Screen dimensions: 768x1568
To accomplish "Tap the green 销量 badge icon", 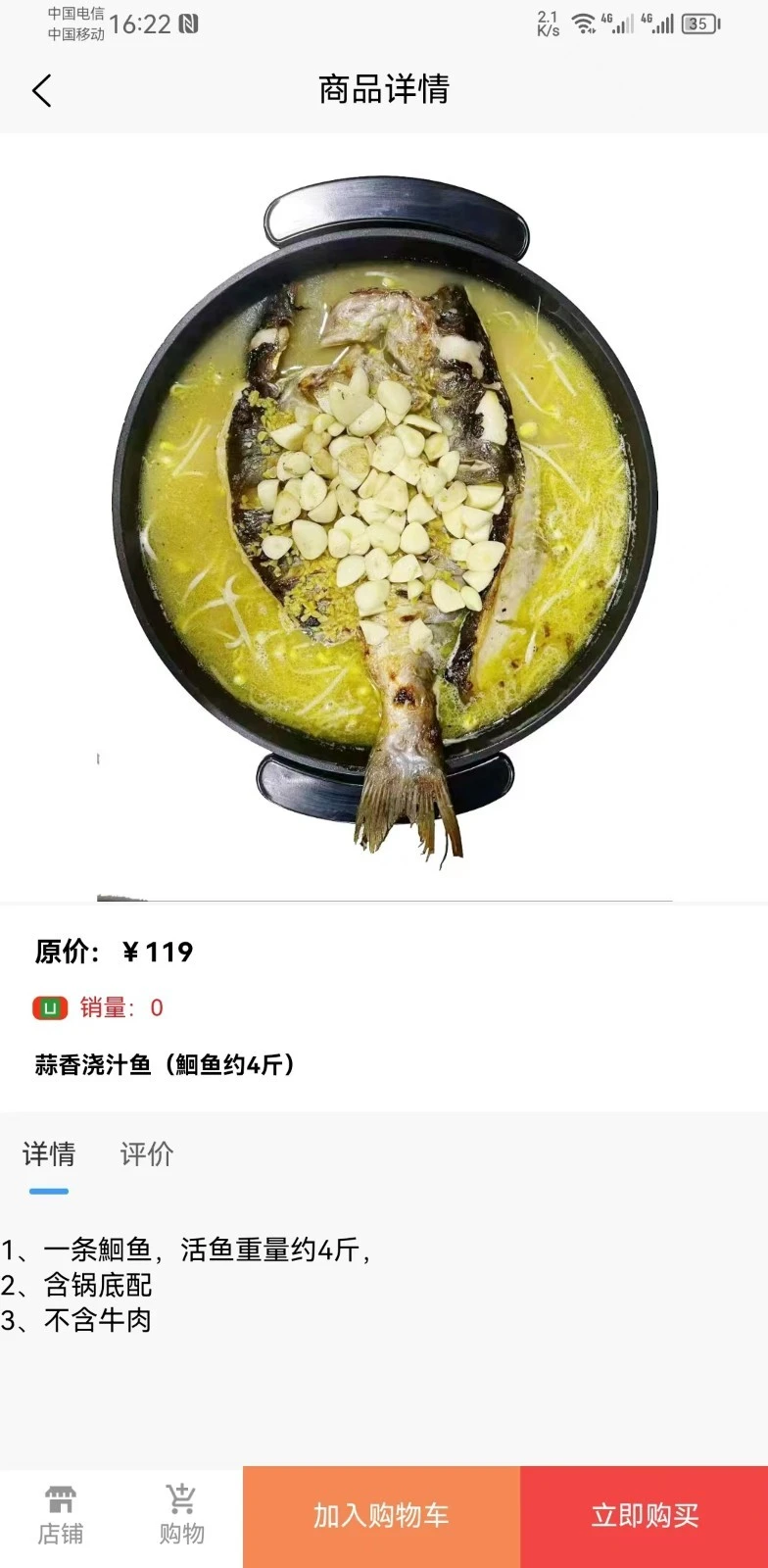I will point(50,1007).
